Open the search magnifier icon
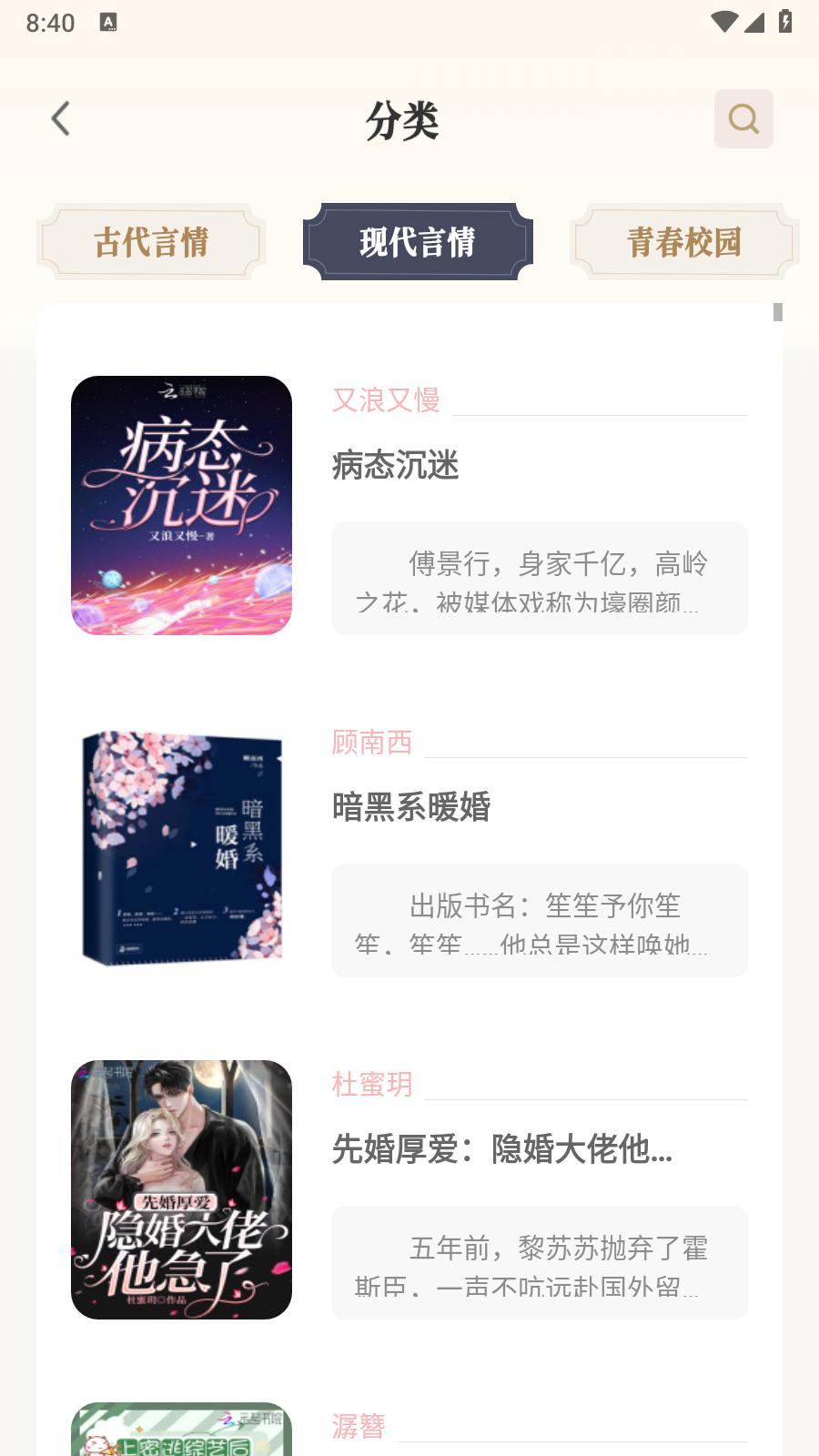This screenshot has width=819, height=1456. click(743, 118)
